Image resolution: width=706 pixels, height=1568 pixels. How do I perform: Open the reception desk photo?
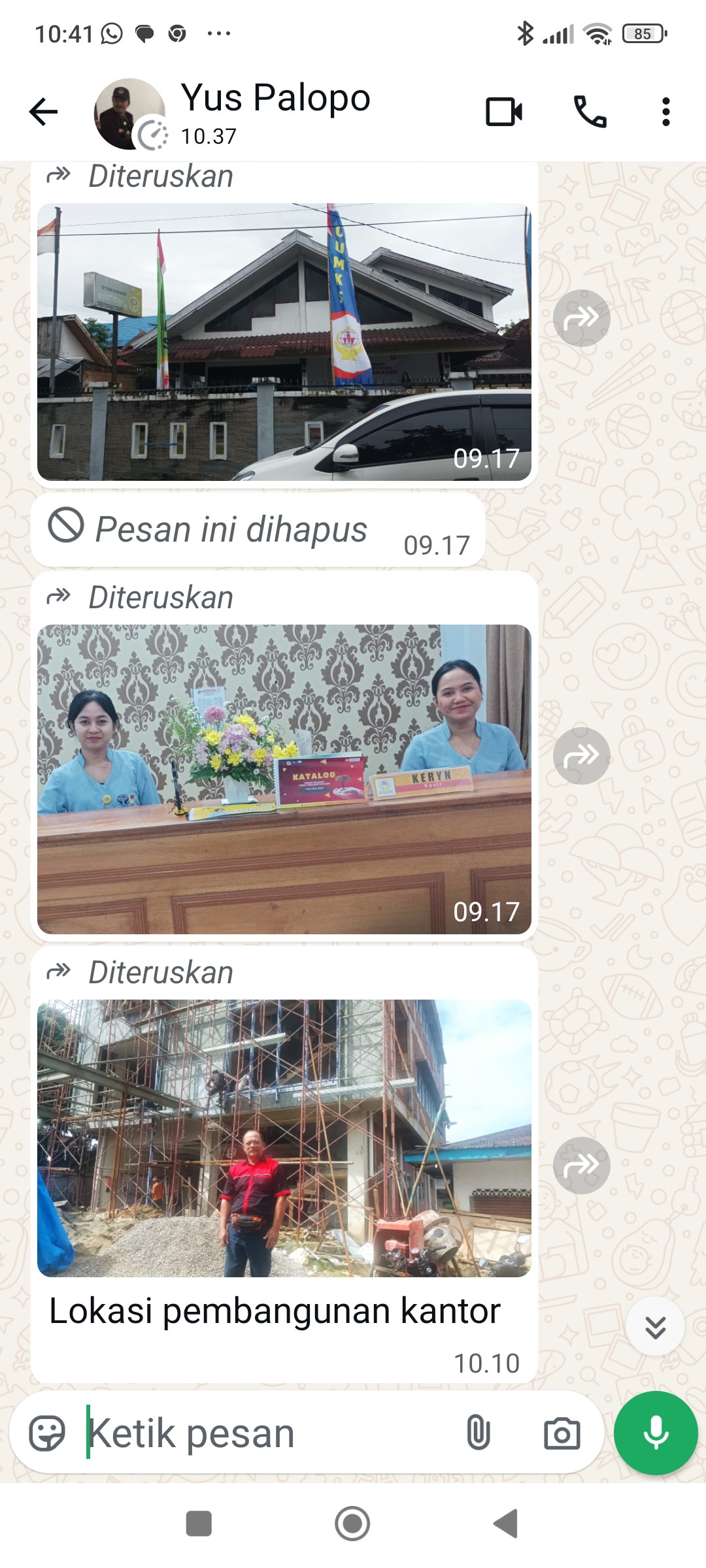pyautogui.click(x=284, y=779)
